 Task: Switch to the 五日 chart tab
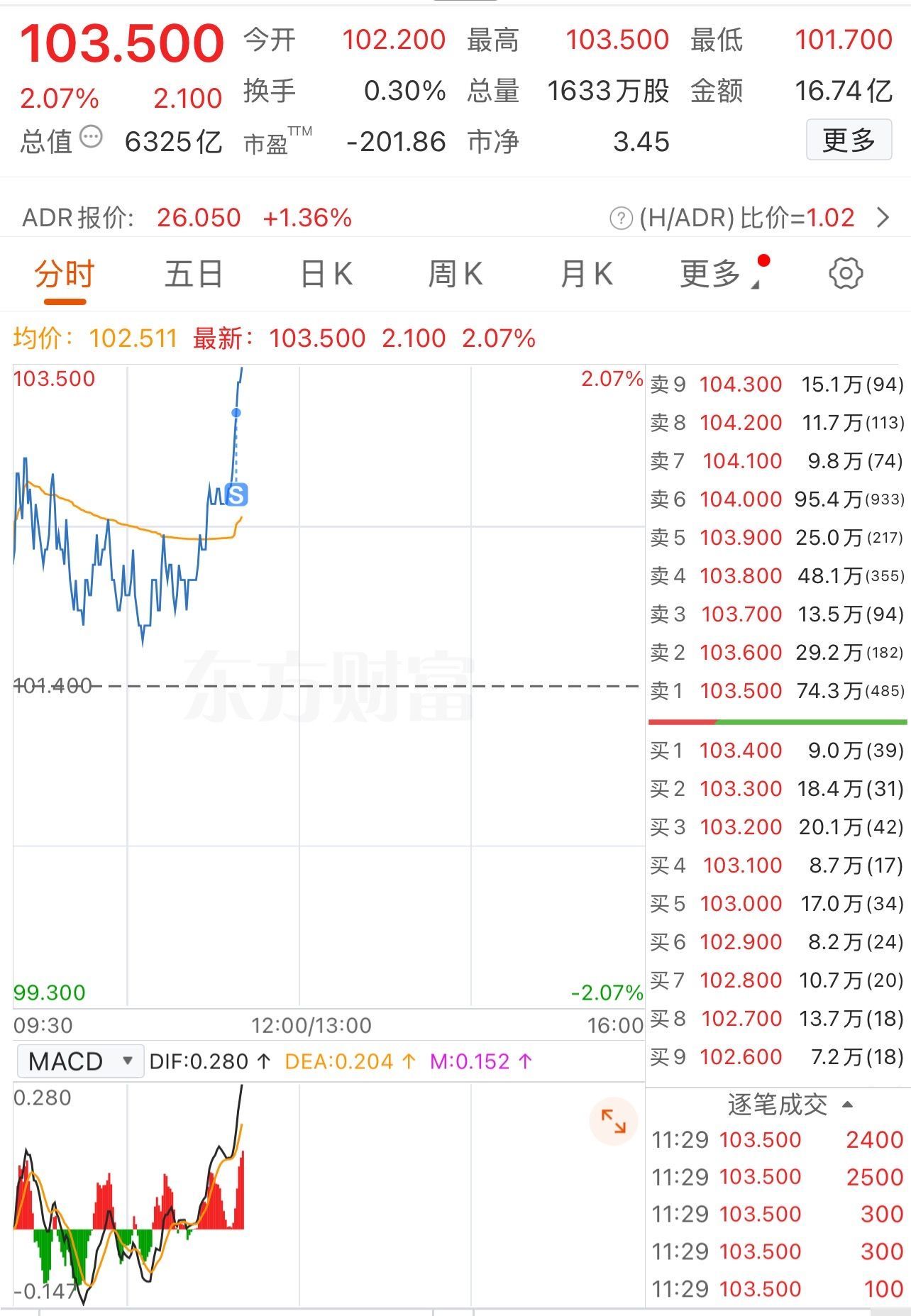194,275
